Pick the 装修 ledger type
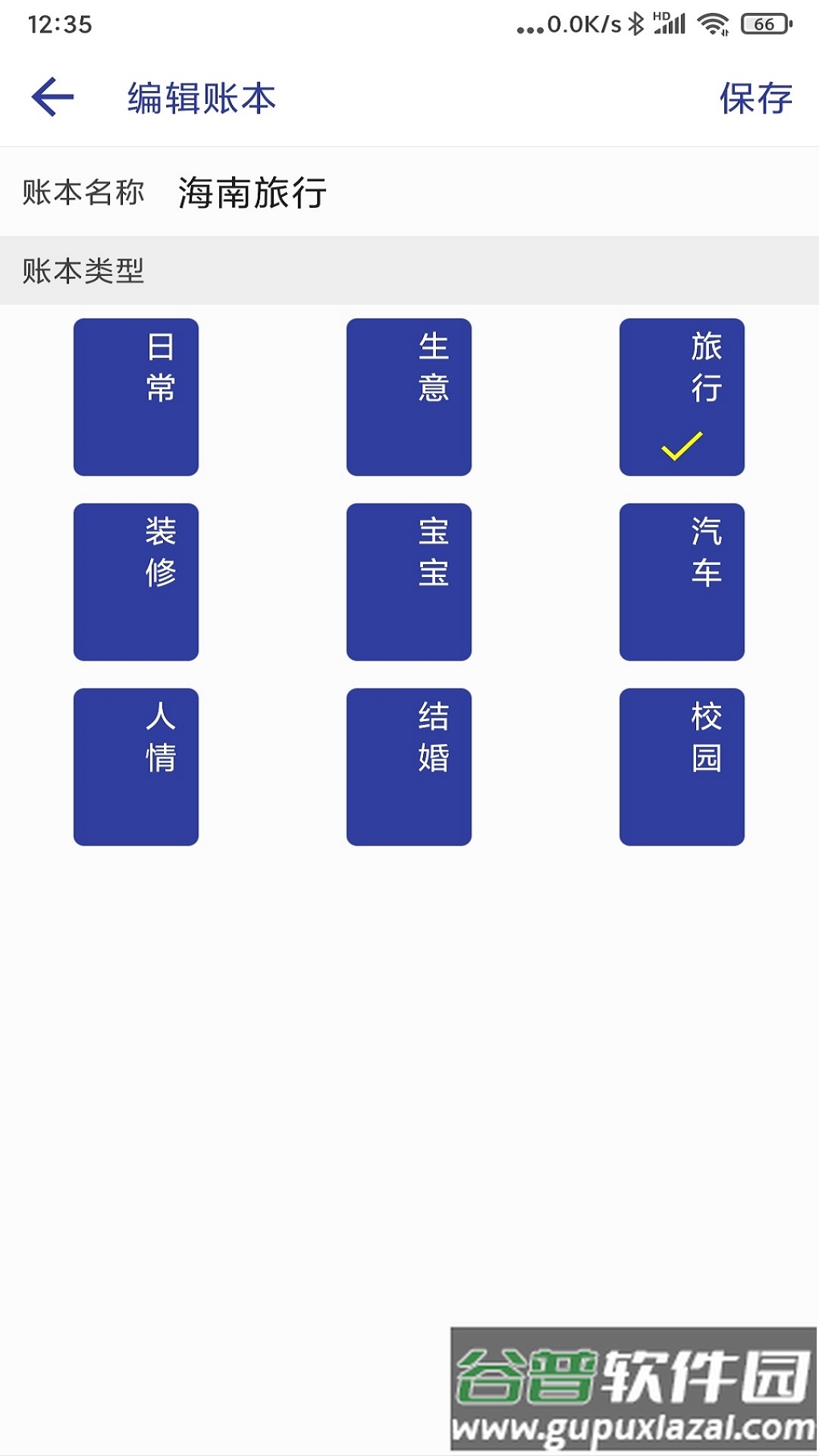 (136, 582)
